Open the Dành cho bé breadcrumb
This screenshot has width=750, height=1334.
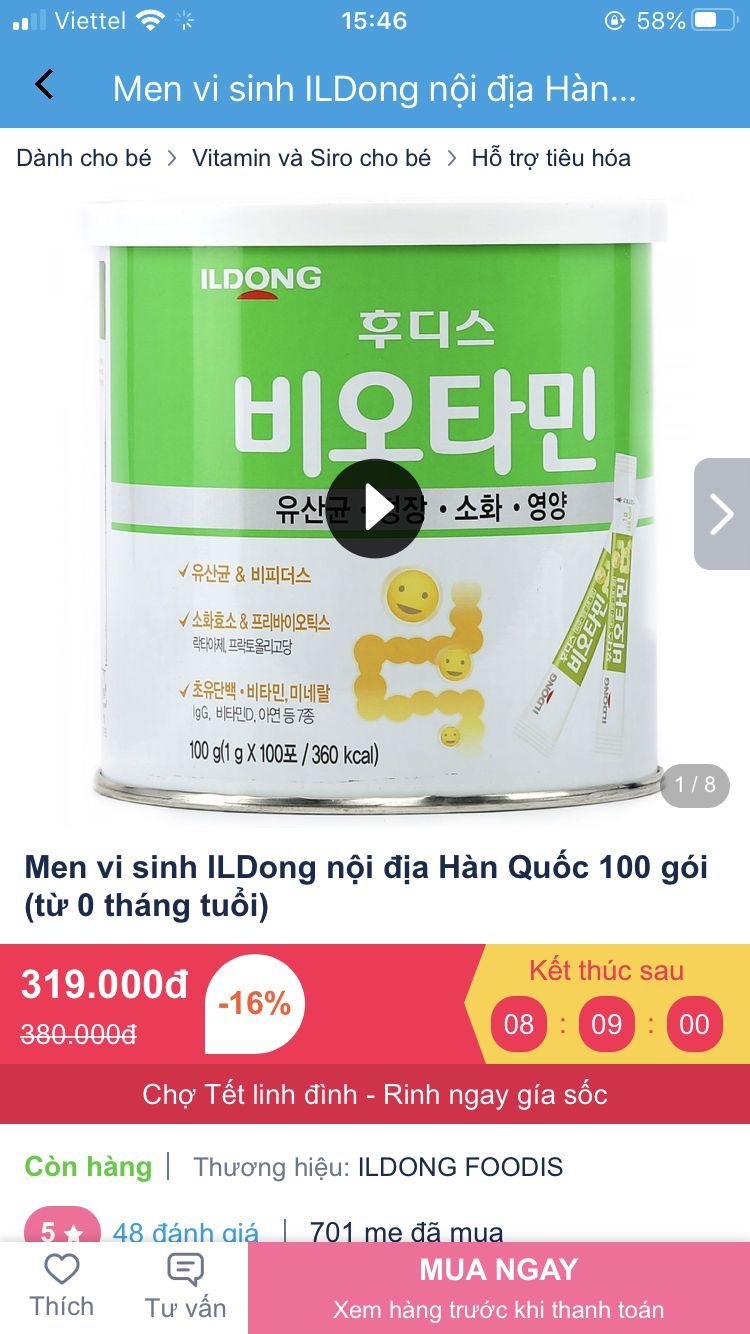click(x=84, y=158)
